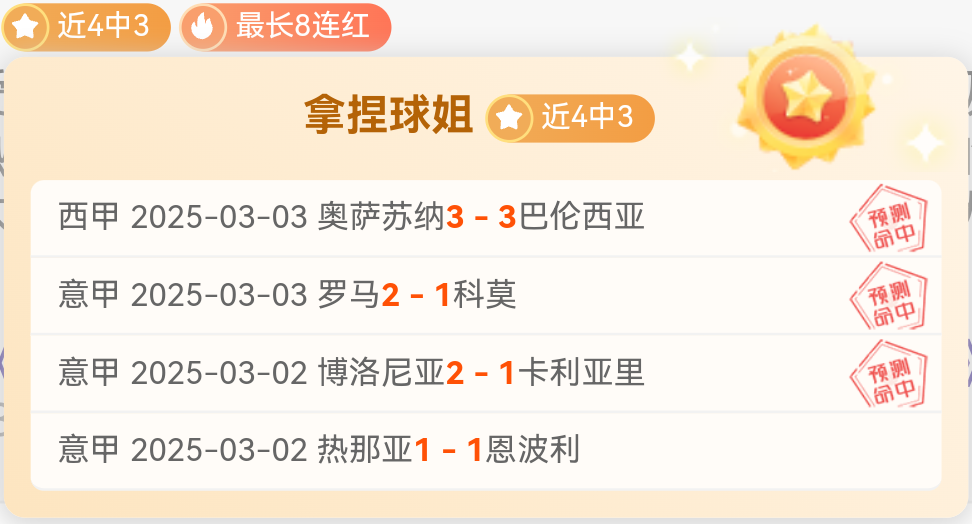Open the 罗马 vs 科莫 match record
This screenshot has width=972, height=524.
[x=486, y=295]
